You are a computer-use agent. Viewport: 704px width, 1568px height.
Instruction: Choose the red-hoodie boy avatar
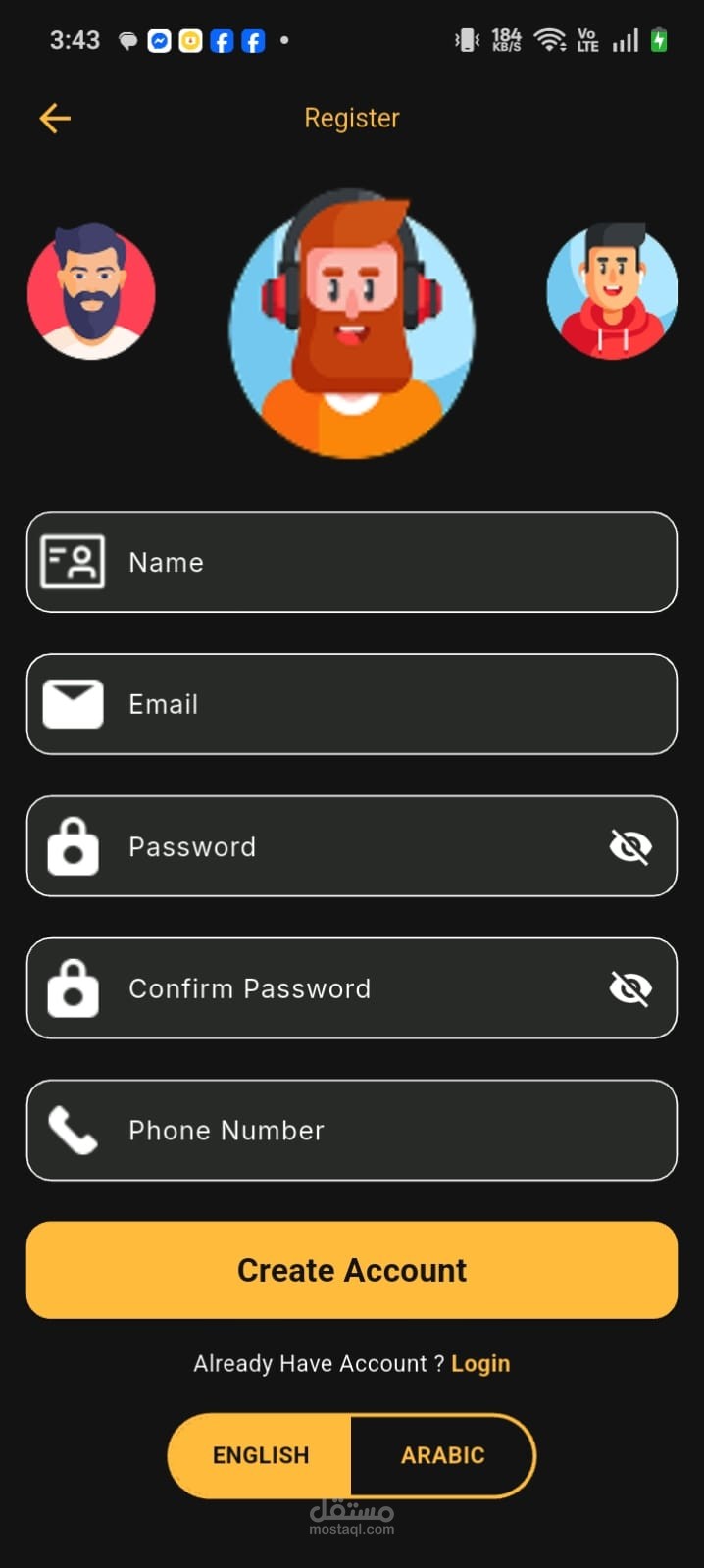click(611, 292)
